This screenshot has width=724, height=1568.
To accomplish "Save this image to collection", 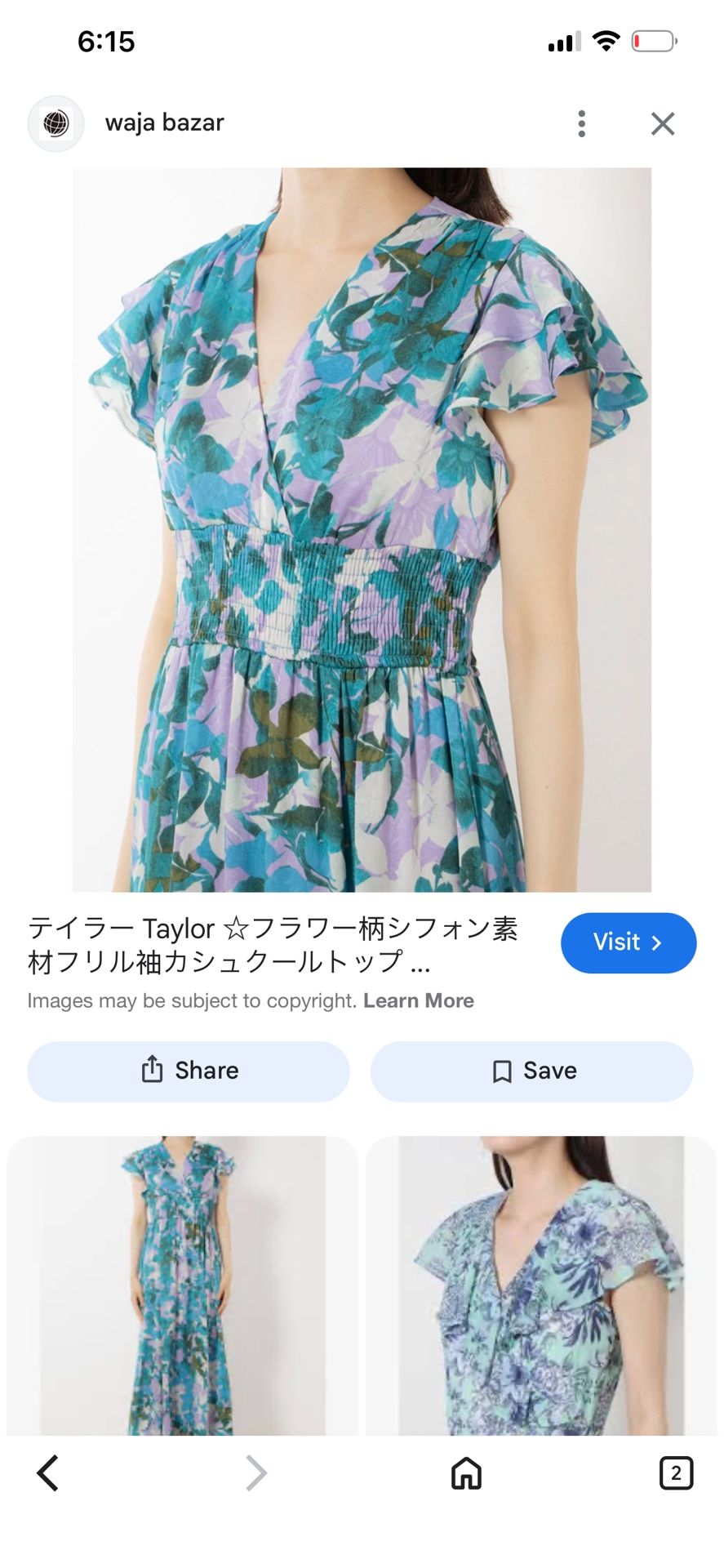I will pos(531,1071).
